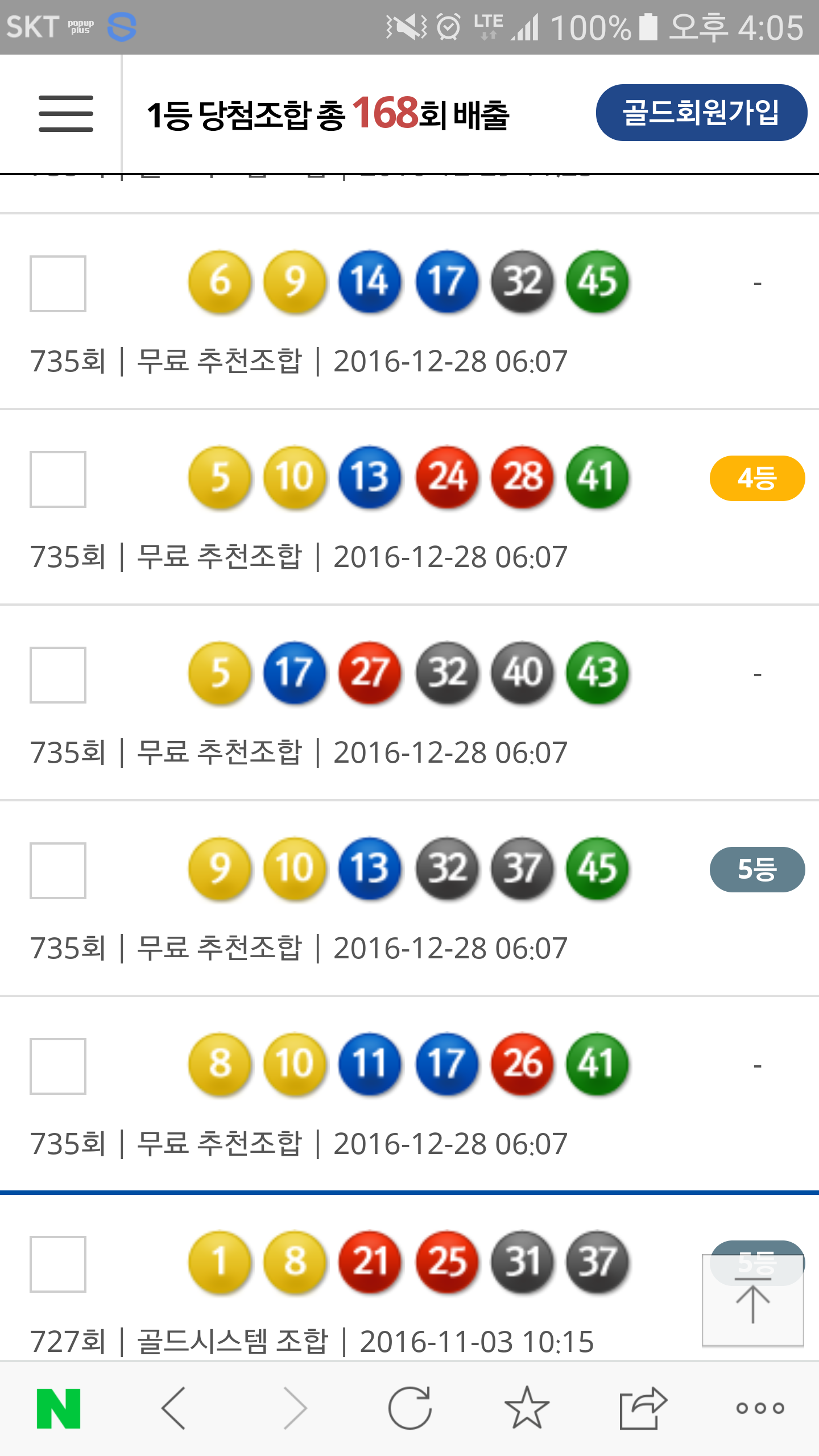Check the box for combination 6 9 14 17 32 45
The height and width of the screenshot is (1456, 819).
[x=58, y=284]
